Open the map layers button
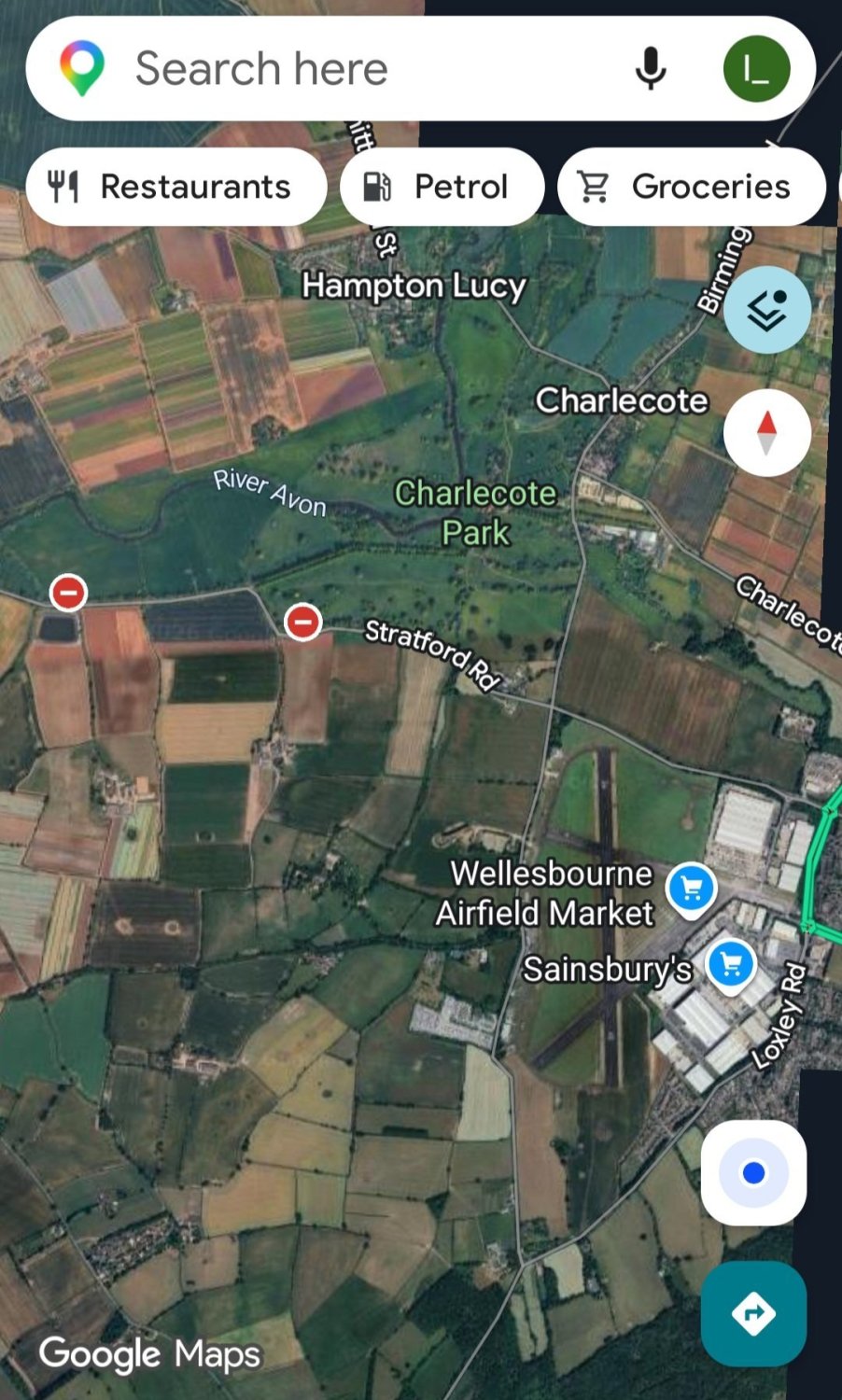The height and width of the screenshot is (1400, 842). (766, 310)
